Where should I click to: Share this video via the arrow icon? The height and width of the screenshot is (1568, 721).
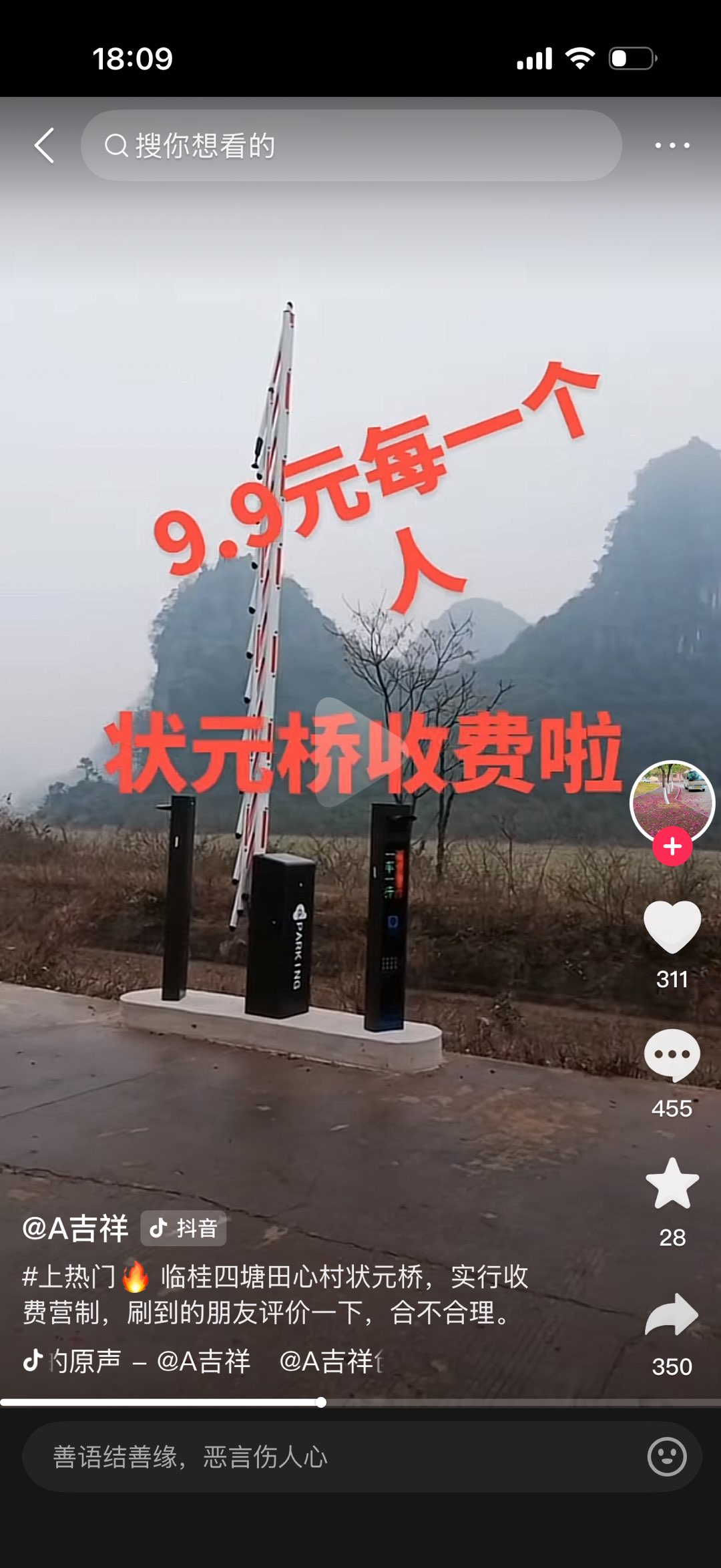click(x=672, y=1314)
